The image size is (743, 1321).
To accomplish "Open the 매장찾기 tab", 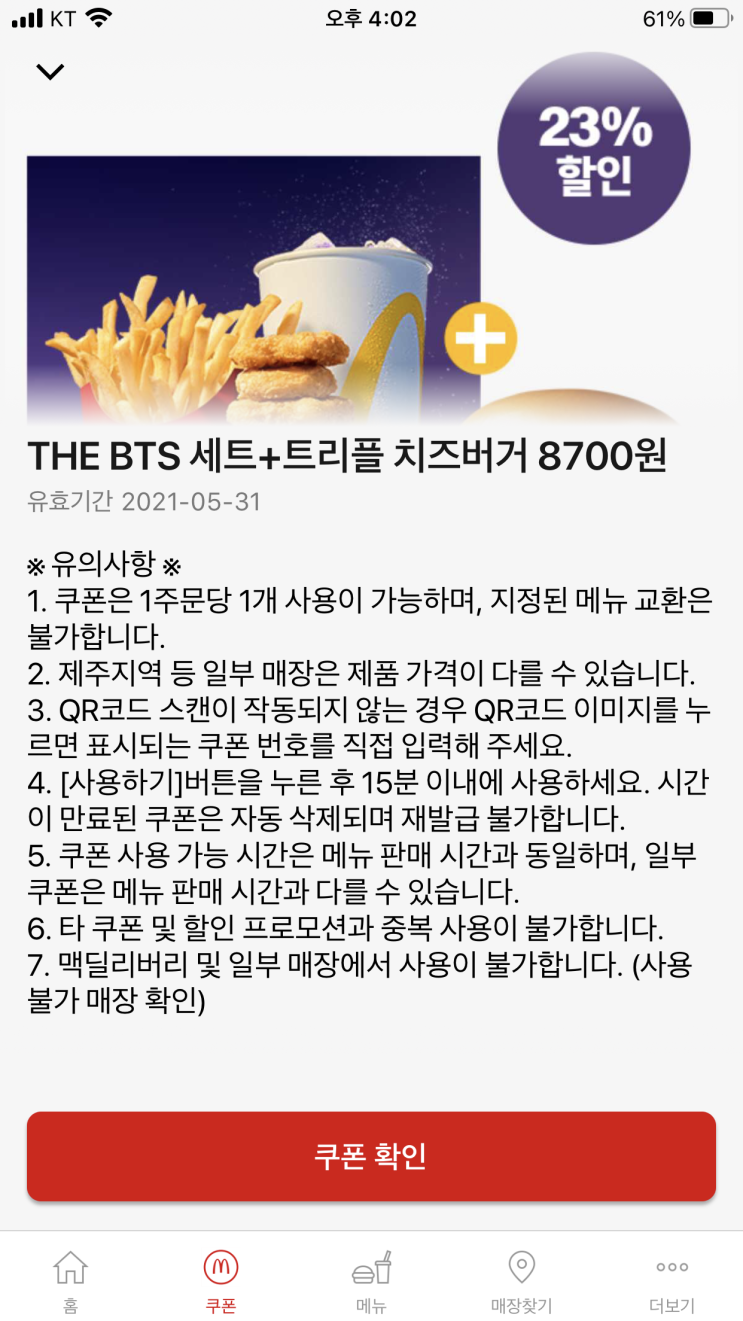I will point(521,1281).
